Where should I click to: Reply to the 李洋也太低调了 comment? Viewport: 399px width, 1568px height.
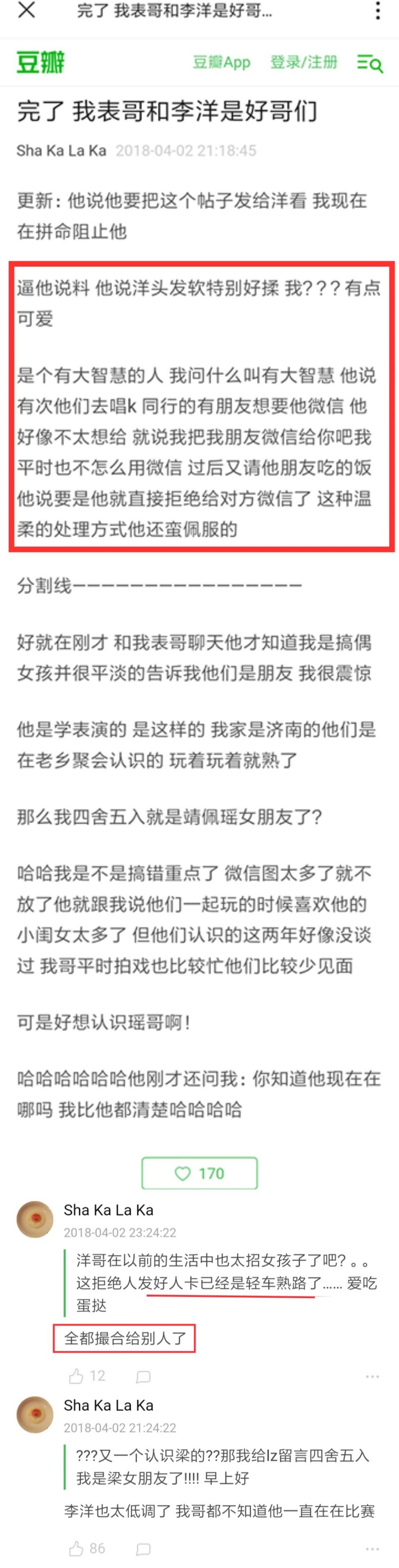pos(143,1549)
